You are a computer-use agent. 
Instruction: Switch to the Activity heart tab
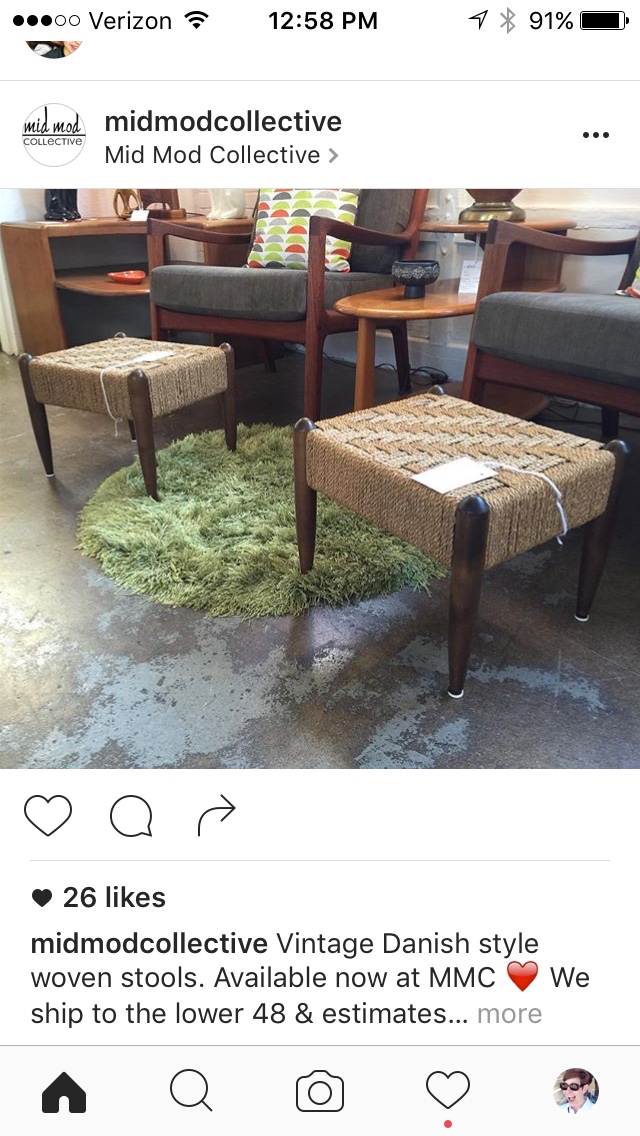click(x=447, y=1090)
